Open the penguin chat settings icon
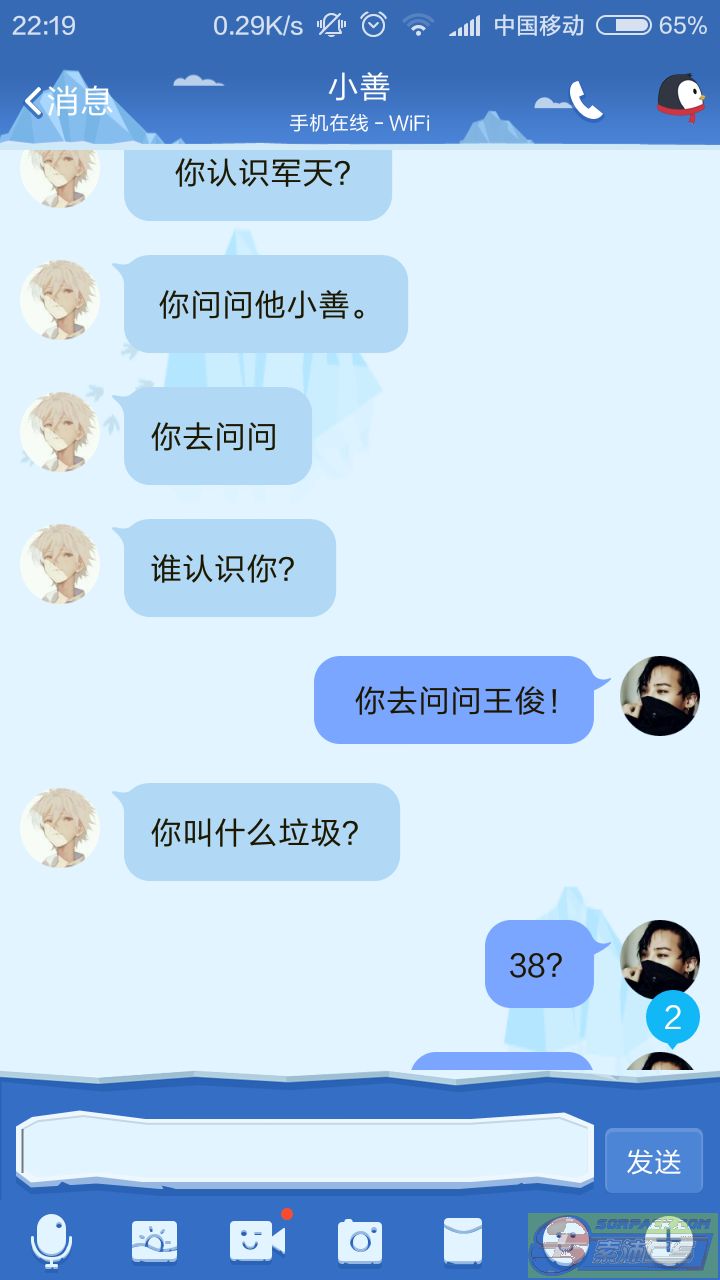 coord(681,99)
